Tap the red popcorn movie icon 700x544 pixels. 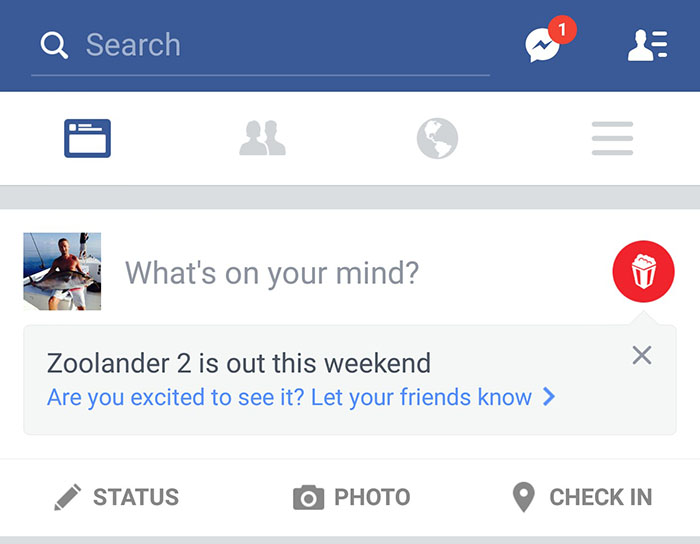pyautogui.click(x=643, y=271)
